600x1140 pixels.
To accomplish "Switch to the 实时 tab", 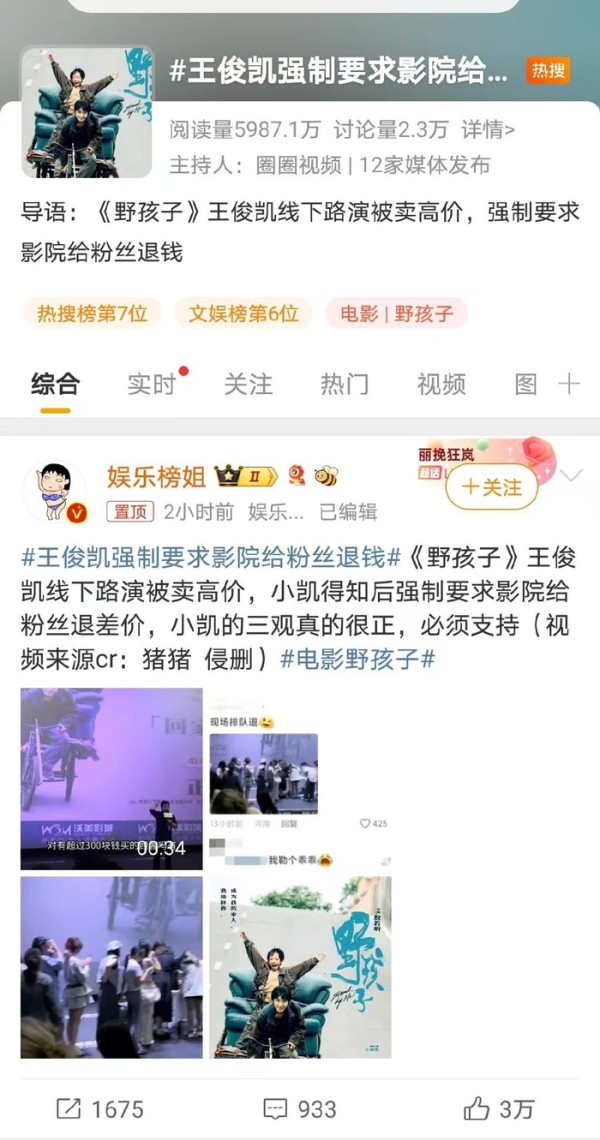I will click(x=152, y=384).
